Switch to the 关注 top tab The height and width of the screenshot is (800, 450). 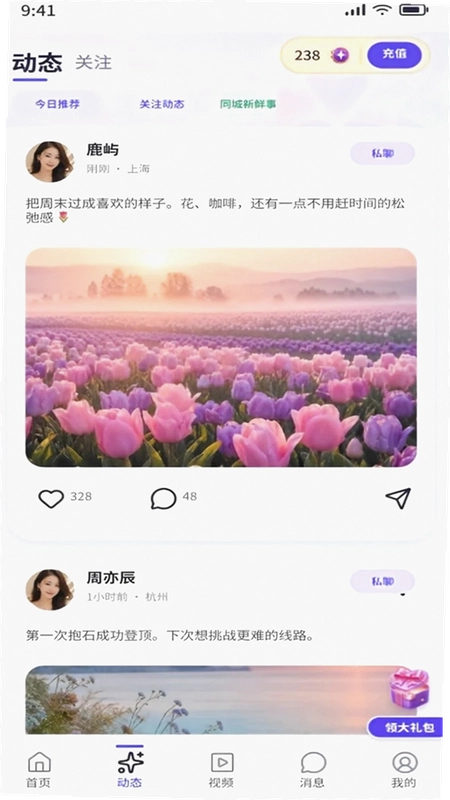[x=93, y=63]
